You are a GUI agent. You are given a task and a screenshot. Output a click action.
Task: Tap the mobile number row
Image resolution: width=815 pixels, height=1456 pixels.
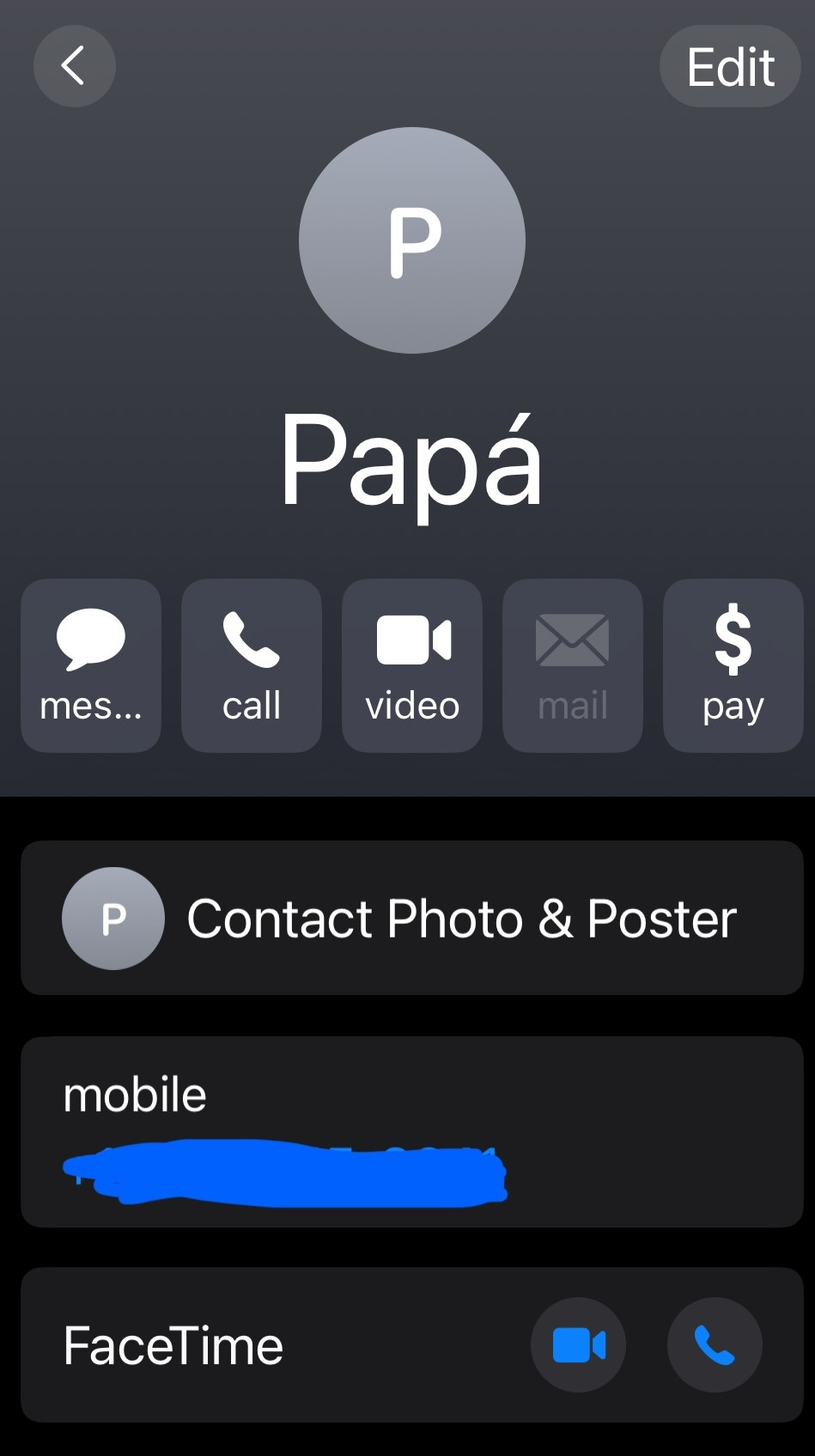click(x=412, y=1131)
